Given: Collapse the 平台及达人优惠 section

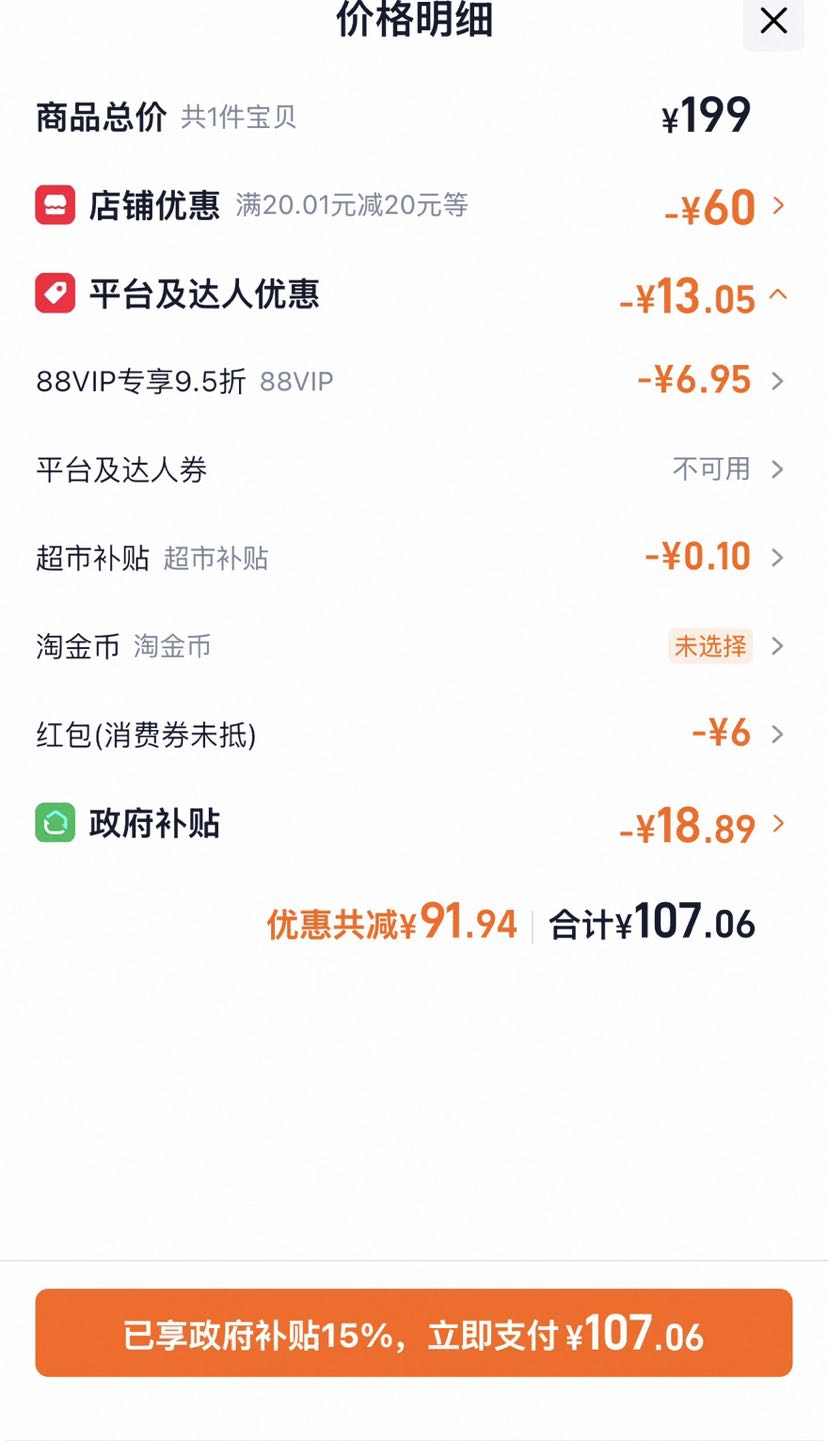Looking at the screenshot, I should (414, 295).
